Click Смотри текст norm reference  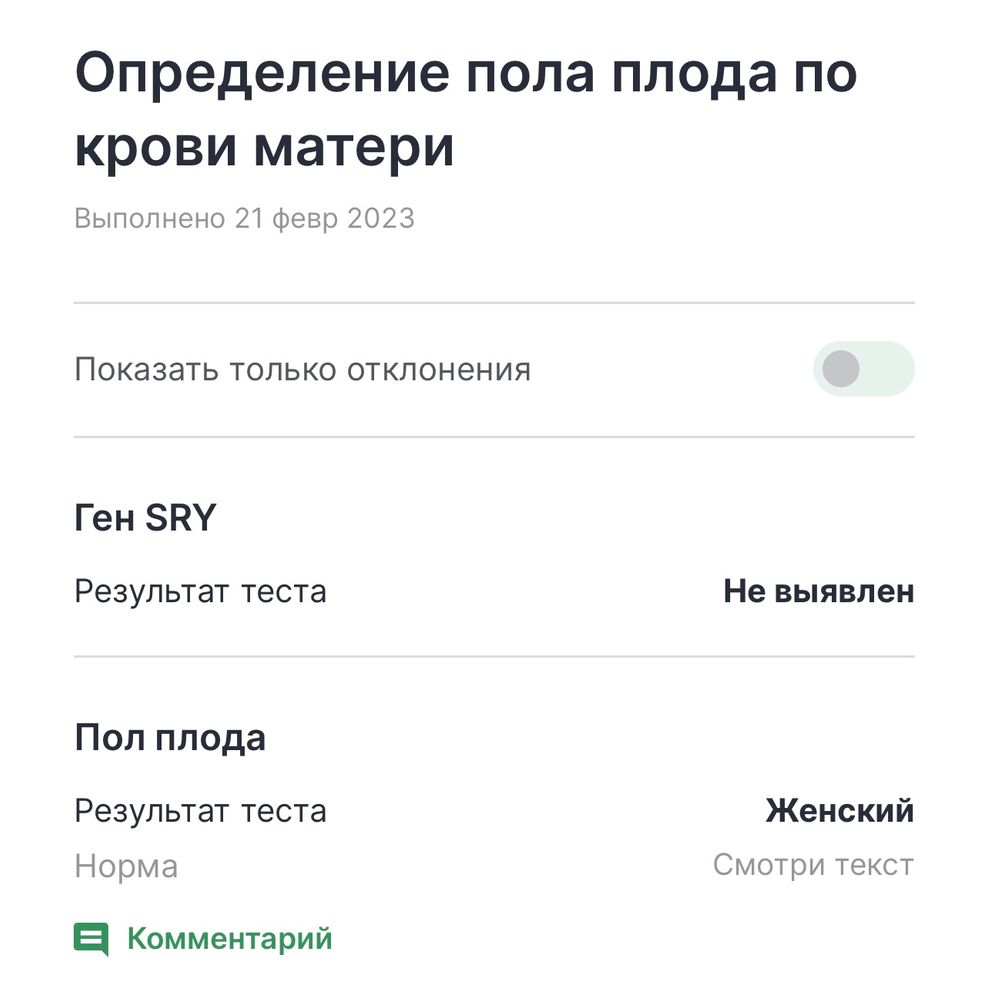tap(814, 864)
